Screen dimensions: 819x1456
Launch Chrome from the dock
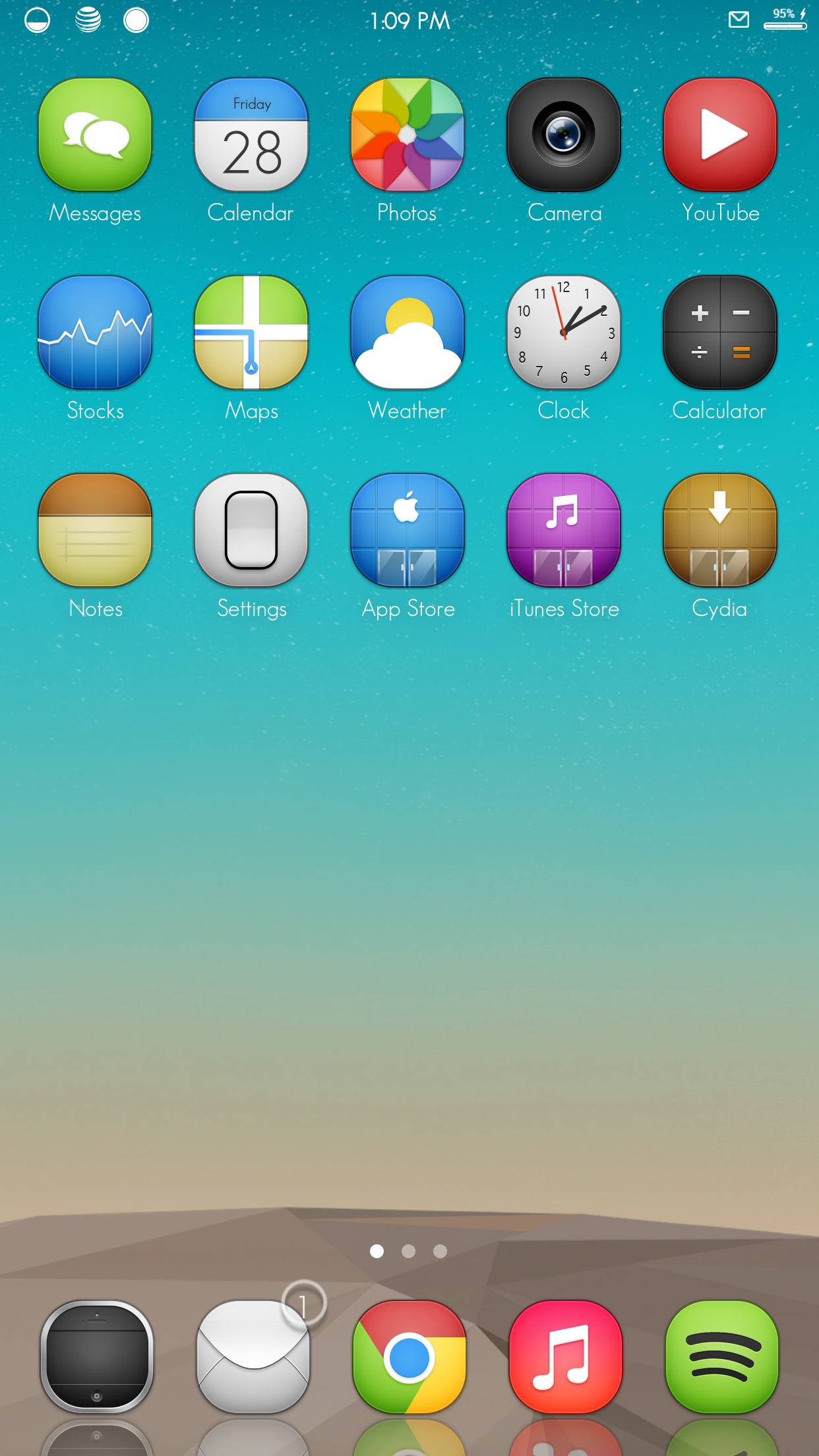[409, 1357]
